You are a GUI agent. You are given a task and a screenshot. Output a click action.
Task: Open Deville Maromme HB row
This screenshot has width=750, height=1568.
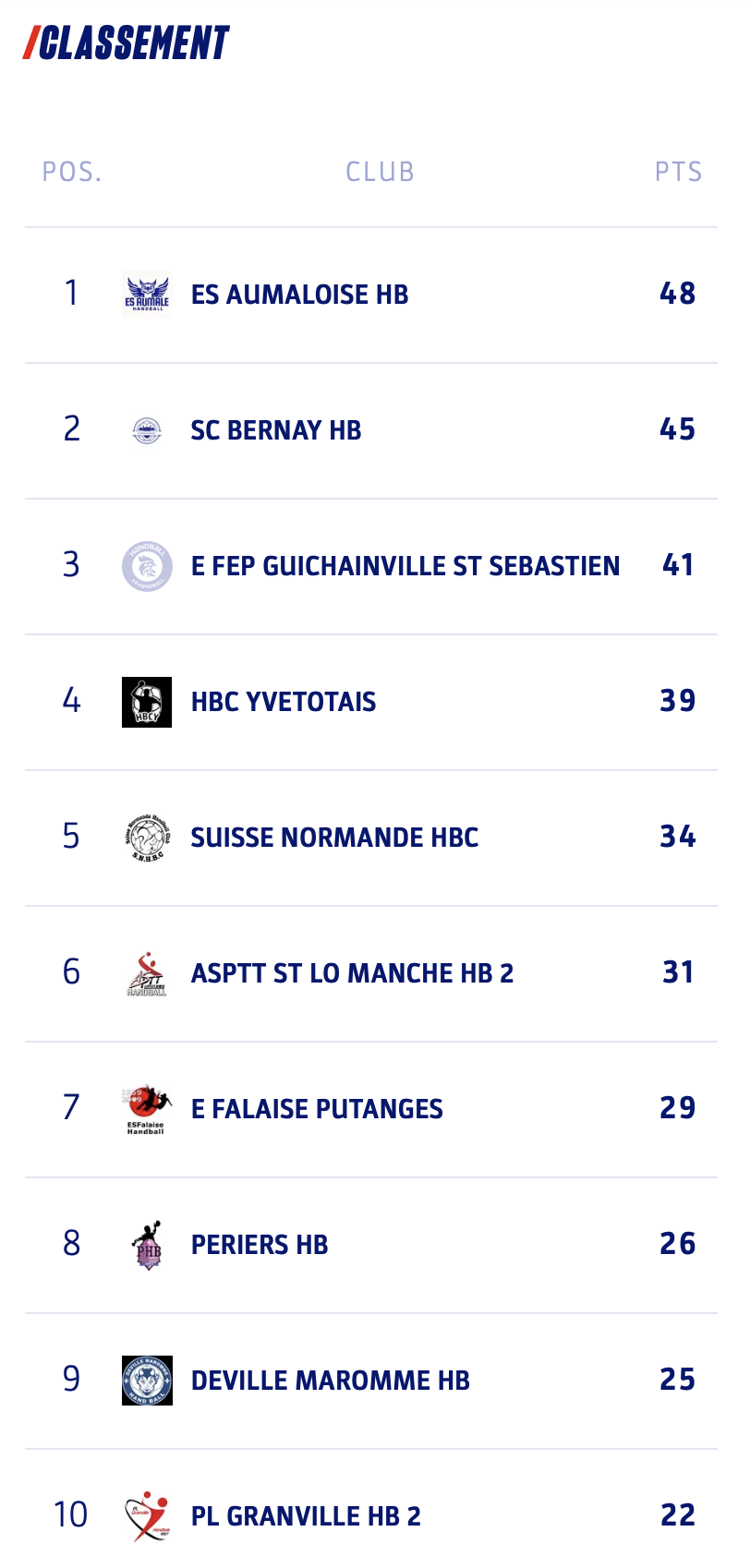(x=371, y=1381)
